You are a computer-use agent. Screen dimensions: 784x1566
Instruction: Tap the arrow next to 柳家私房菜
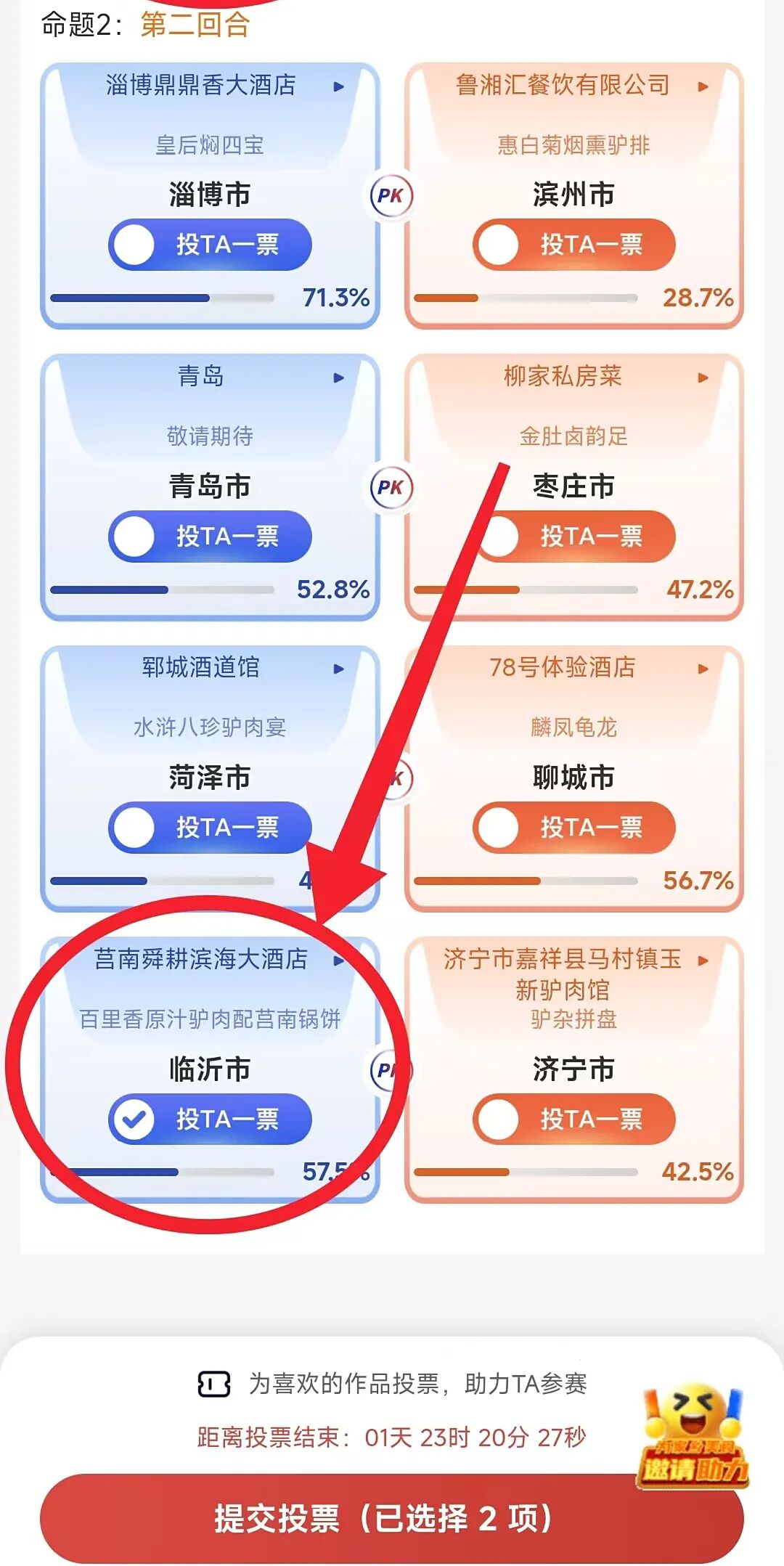tap(702, 378)
